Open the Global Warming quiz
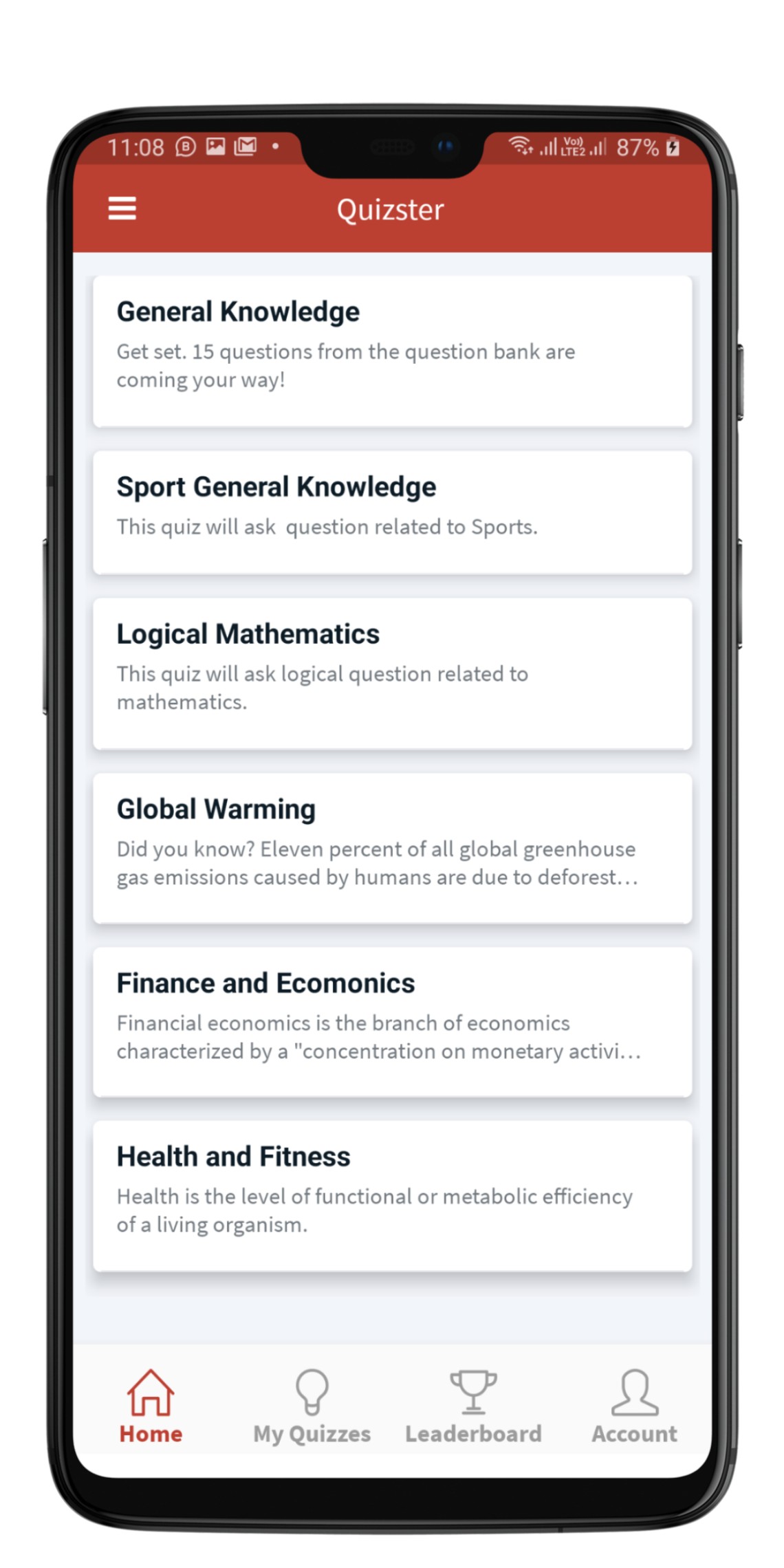 [392, 847]
